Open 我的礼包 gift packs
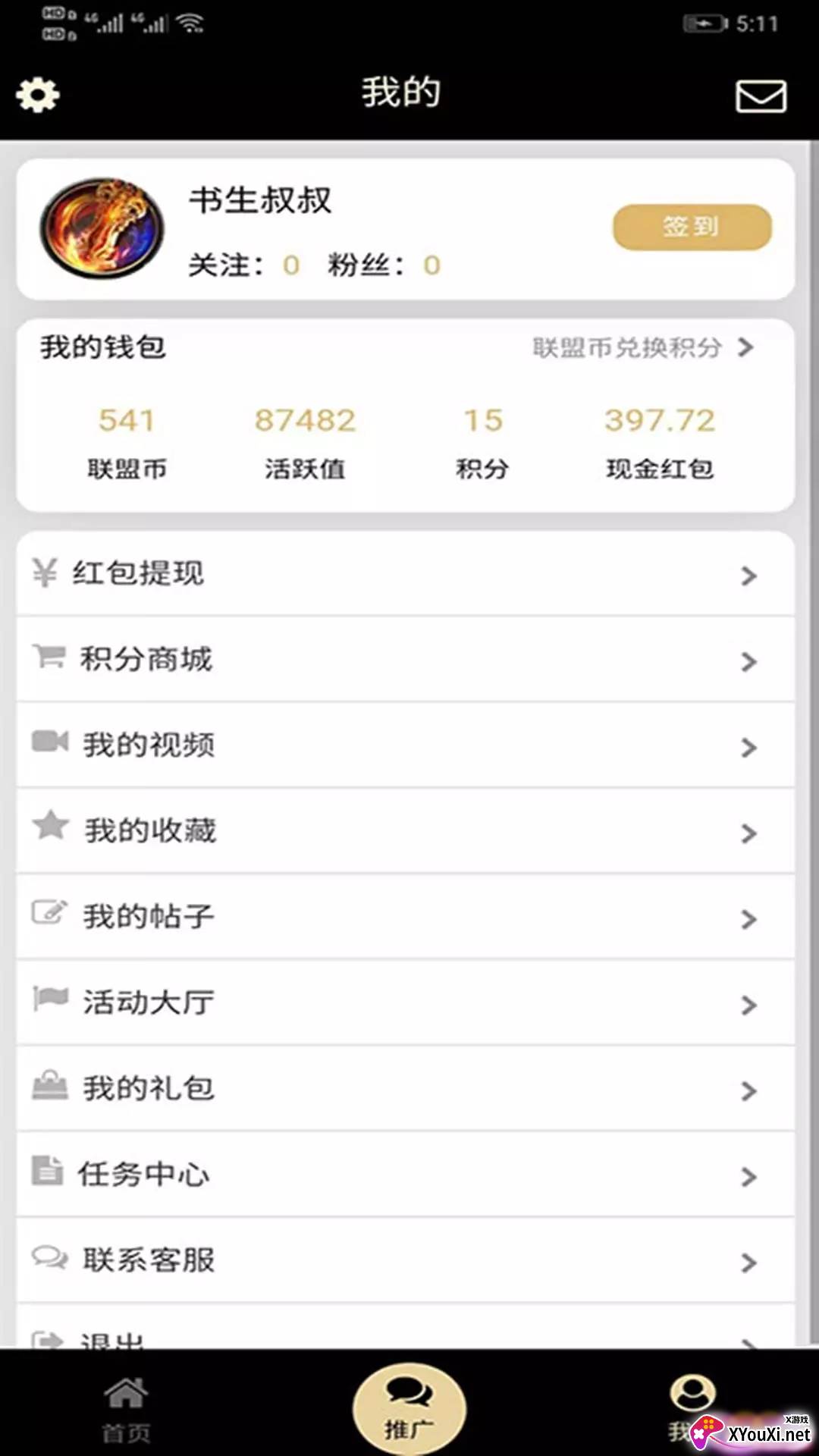This screenshot has height=1456, width=819. click(x=406, y=1089)
